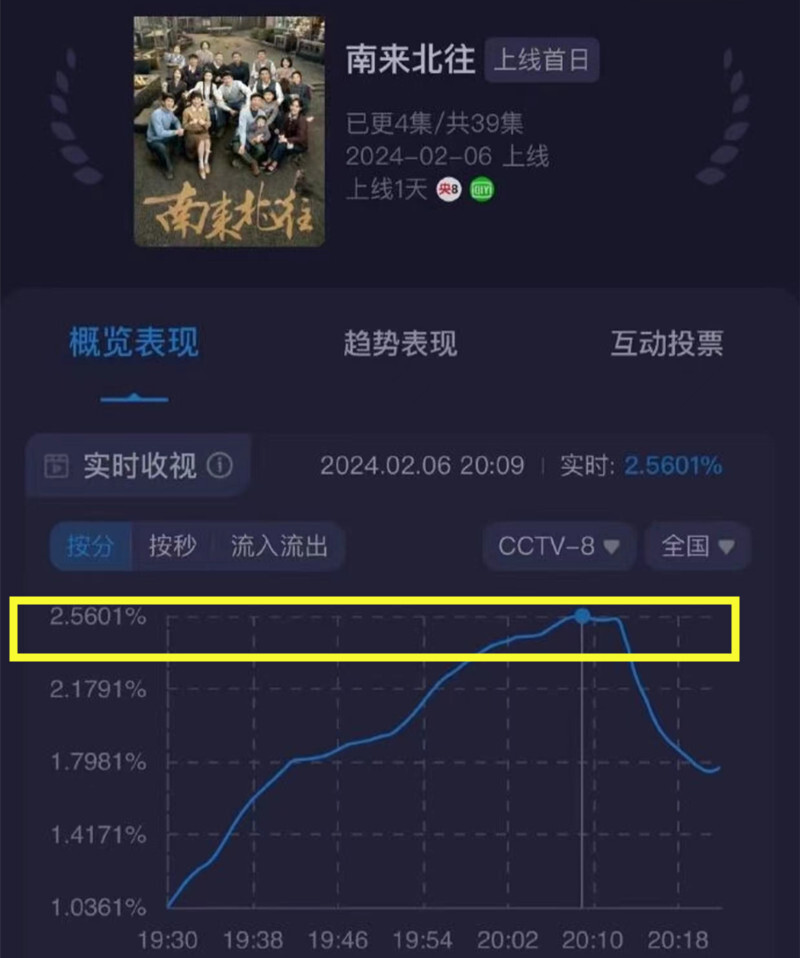
Task: Click the 南来北往 poster thumbnail
Action: point(229,131)
